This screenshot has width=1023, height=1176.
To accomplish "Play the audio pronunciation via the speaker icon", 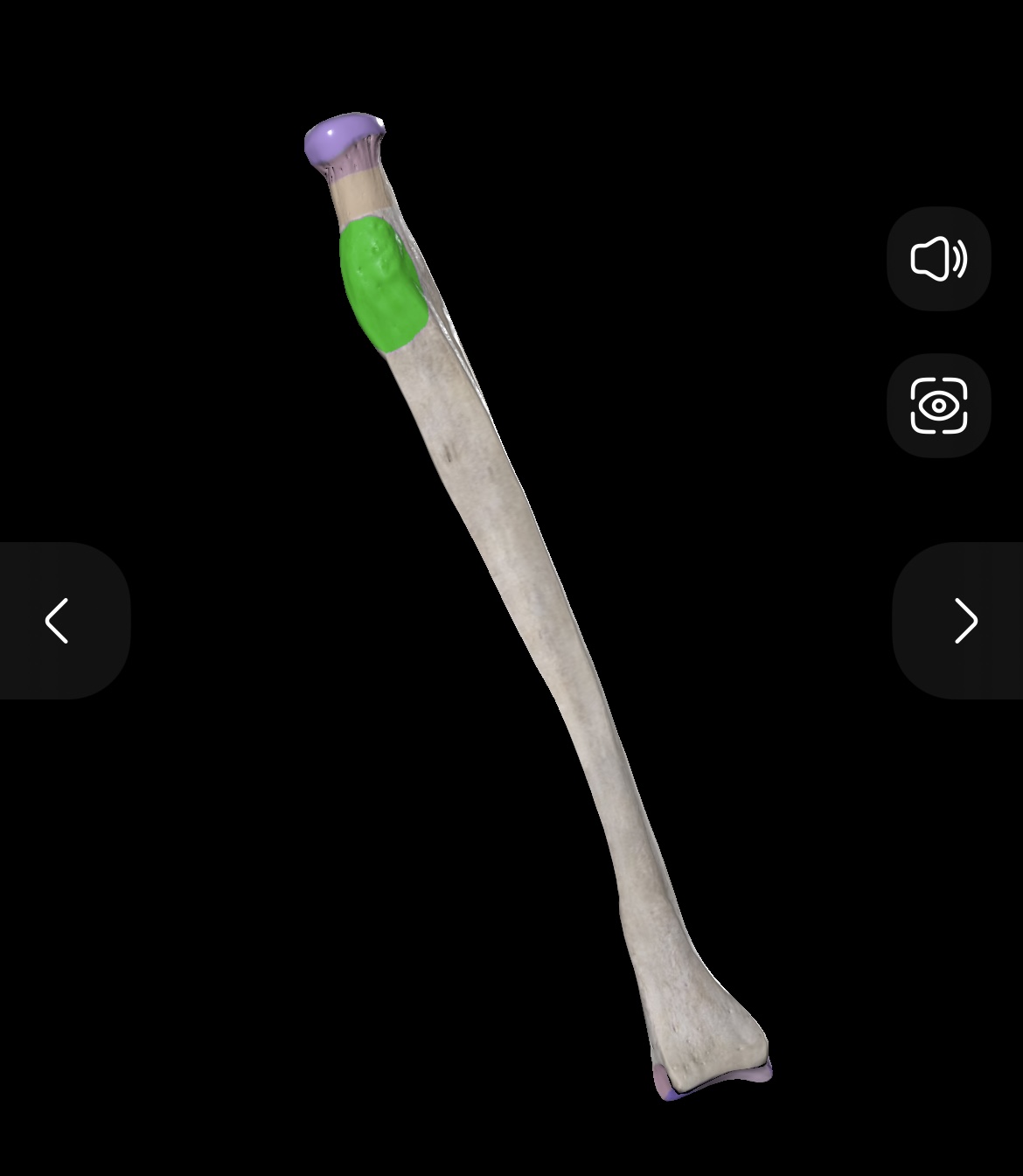I will click(938, 259).
